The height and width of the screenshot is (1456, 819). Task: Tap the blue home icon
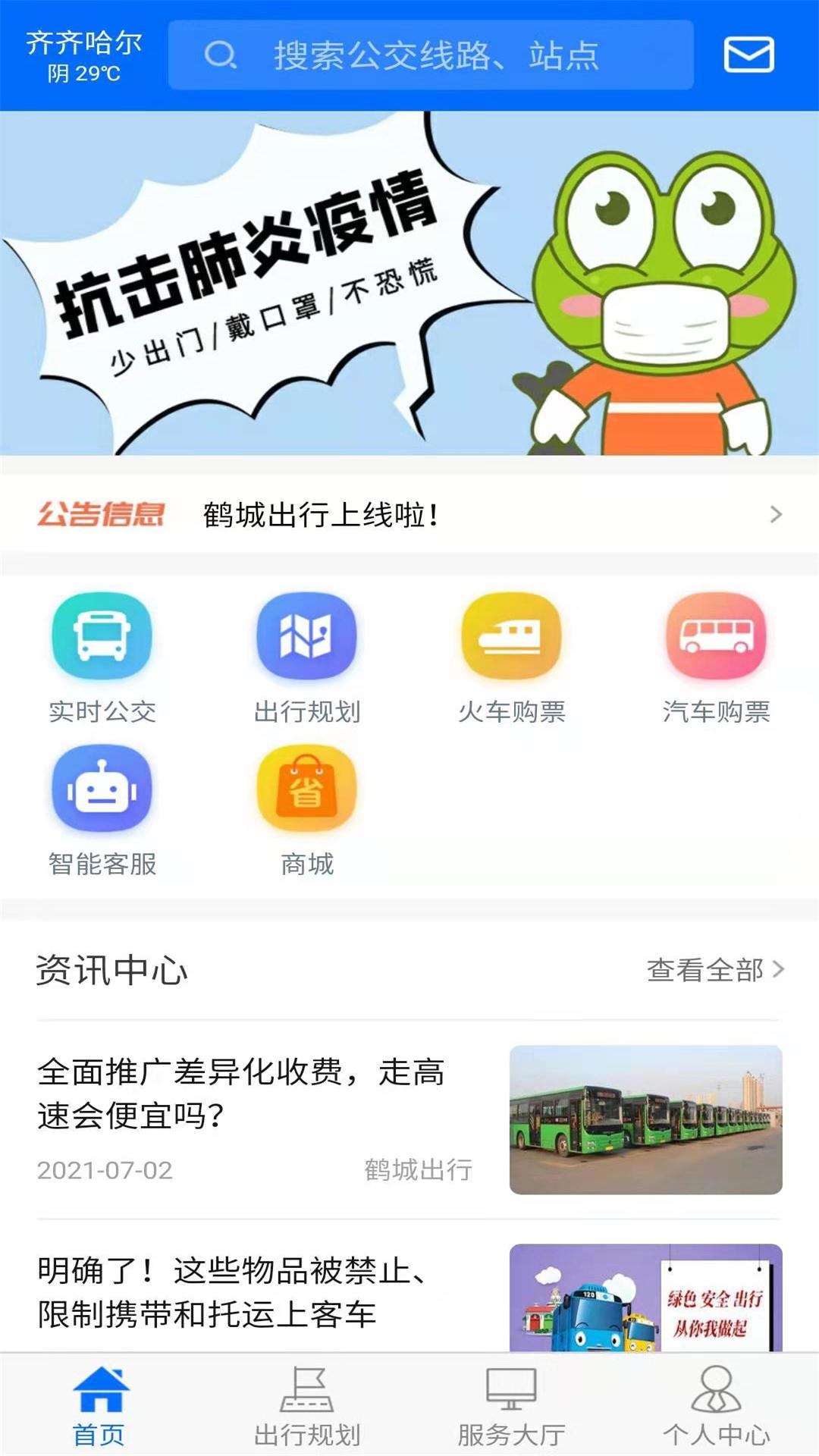coord(102,1401)
